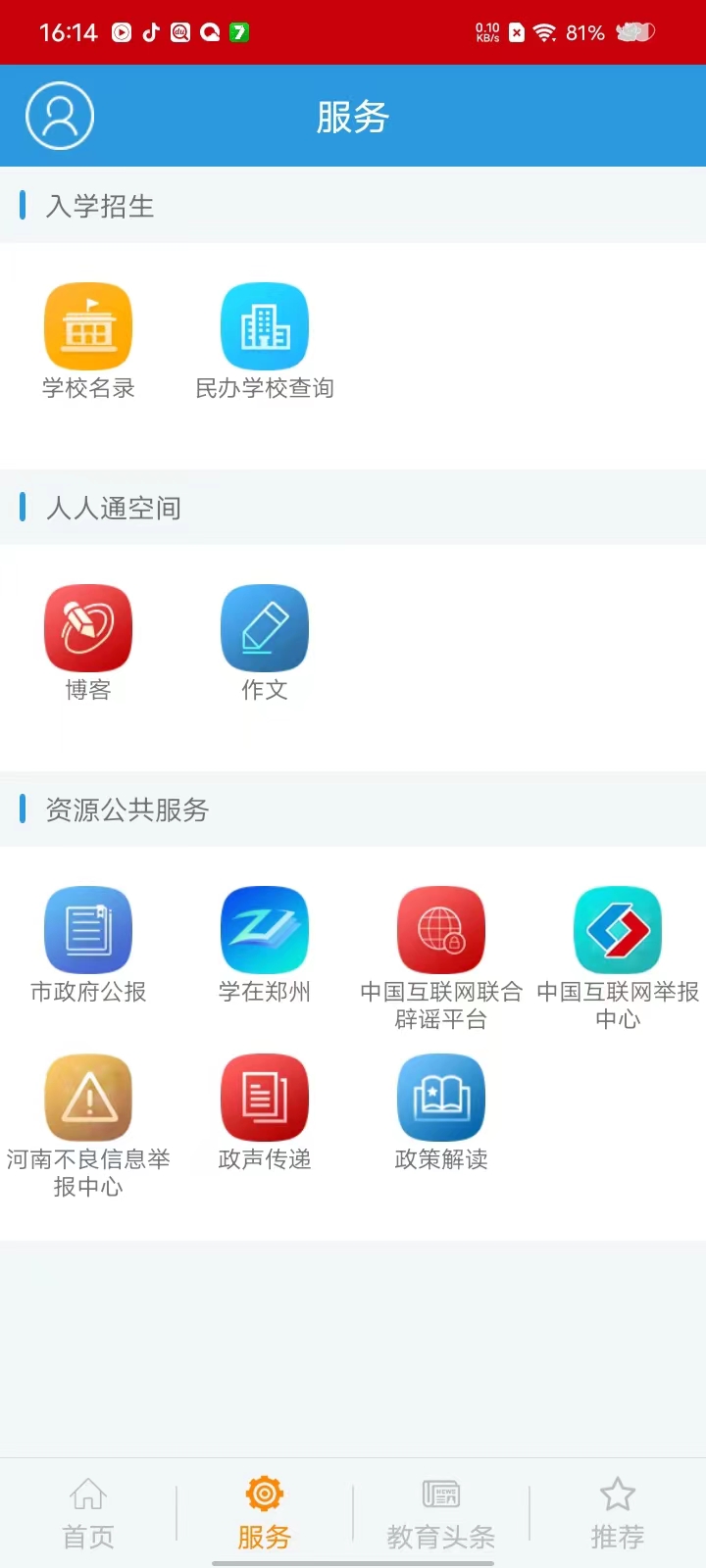Select the 服务 services tab
This screenshot has height=1568, width=706.
(x=265, y=1513)
